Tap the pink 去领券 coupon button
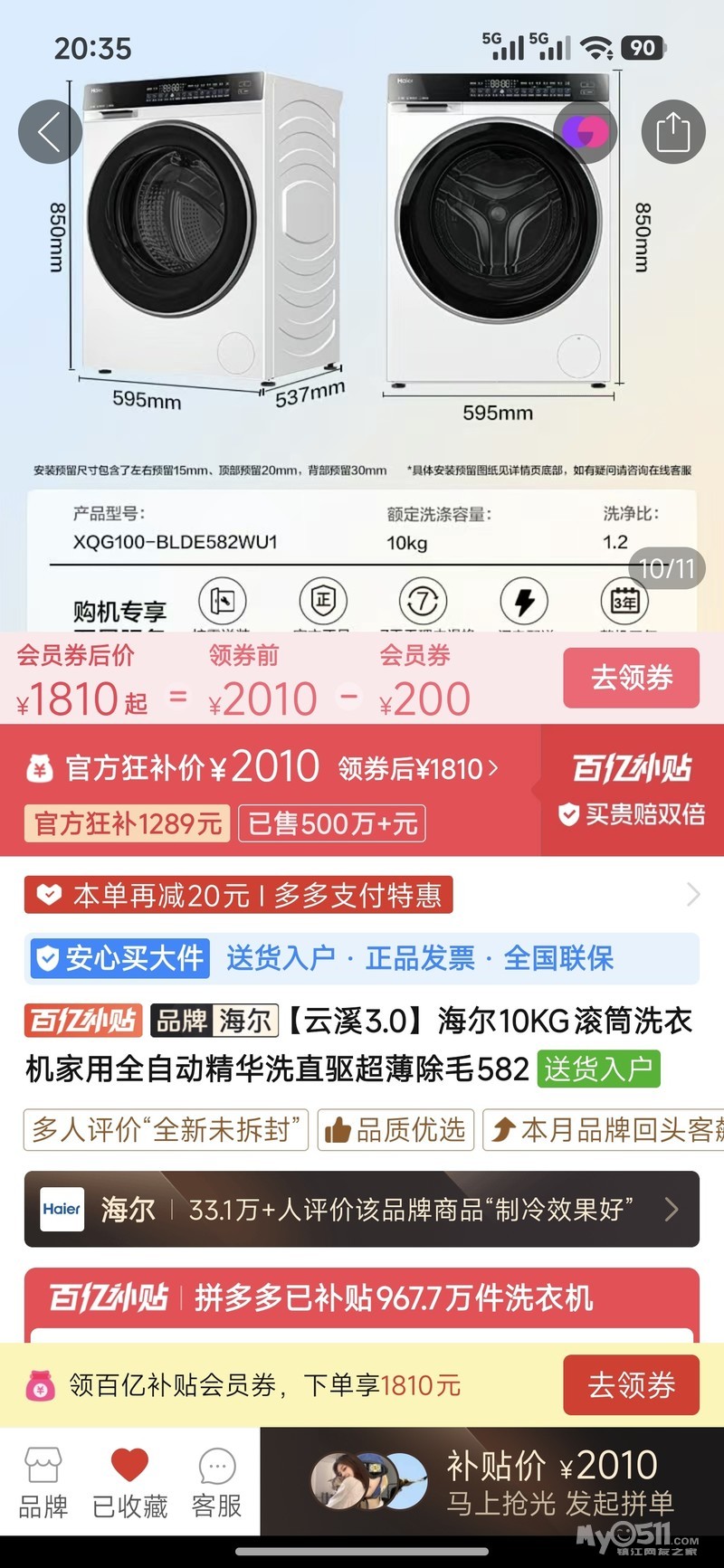Image resolution: width=724 pixels, height=1568 pixels. [x=631, y=678]
